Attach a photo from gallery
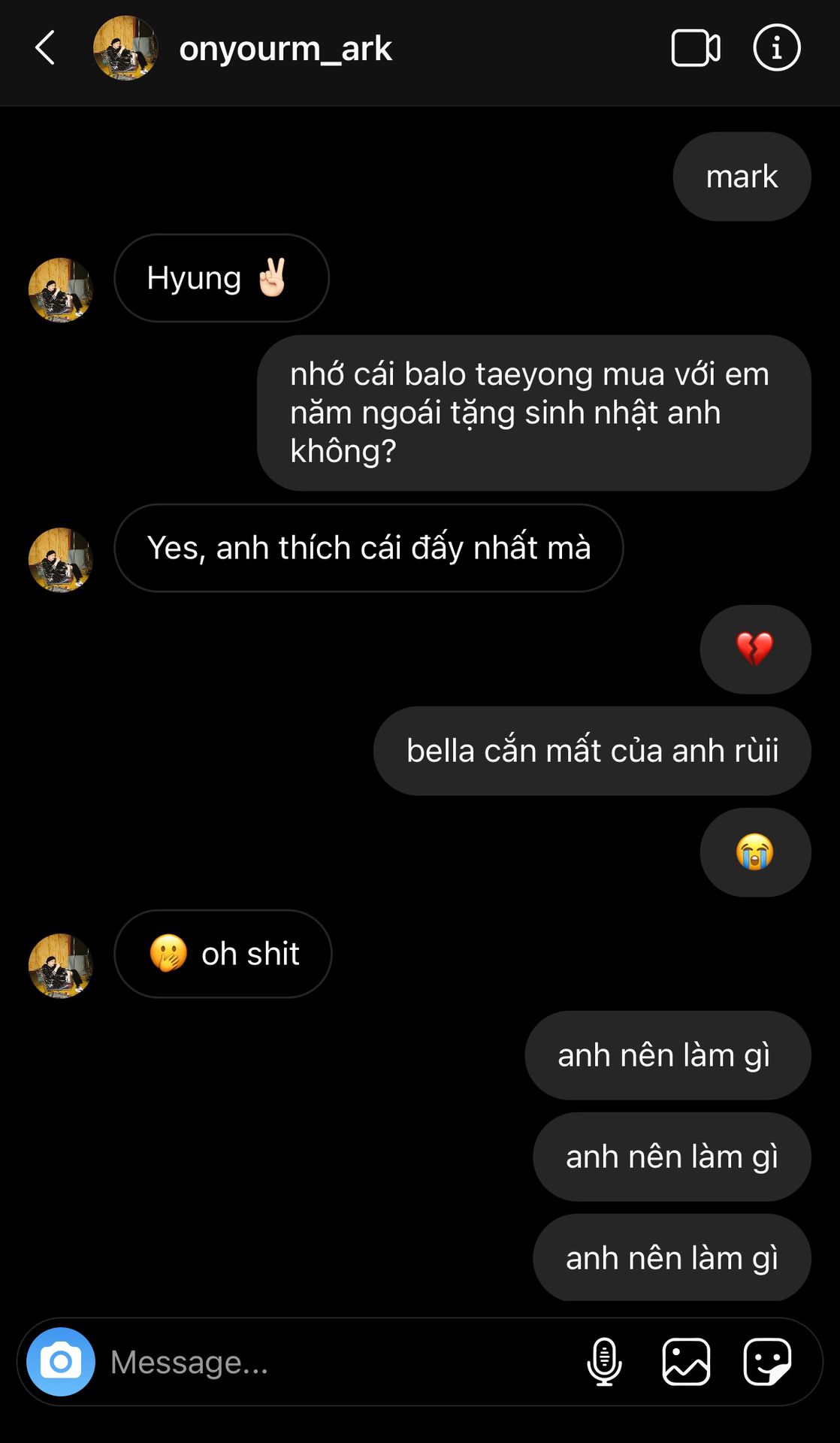Image resolution: width=840 pixels, height=1443 pixels. tap(686, 1361)
